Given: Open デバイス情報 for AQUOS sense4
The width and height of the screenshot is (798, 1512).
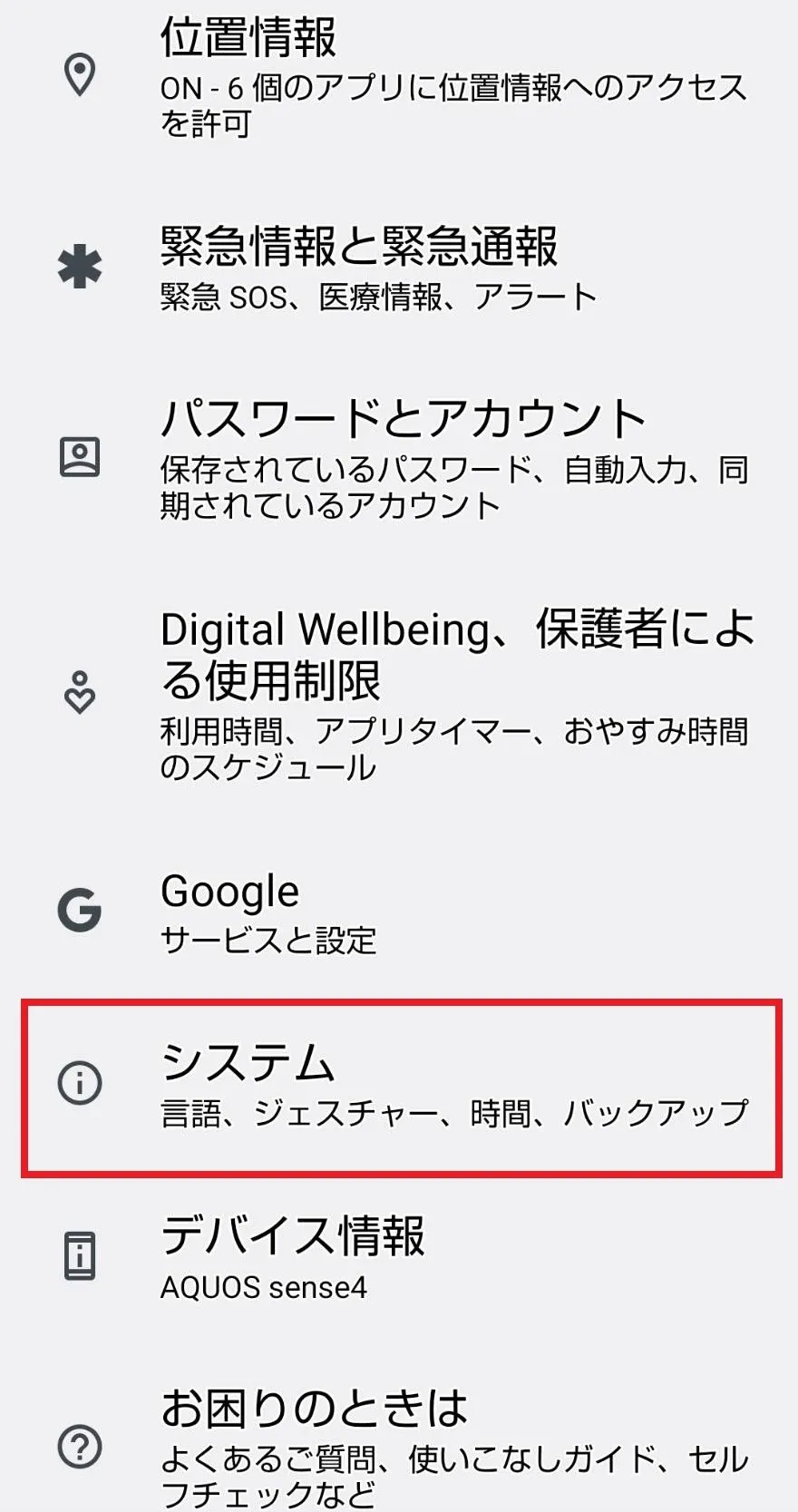Looking at the screenshot, I should point(399,1258).
